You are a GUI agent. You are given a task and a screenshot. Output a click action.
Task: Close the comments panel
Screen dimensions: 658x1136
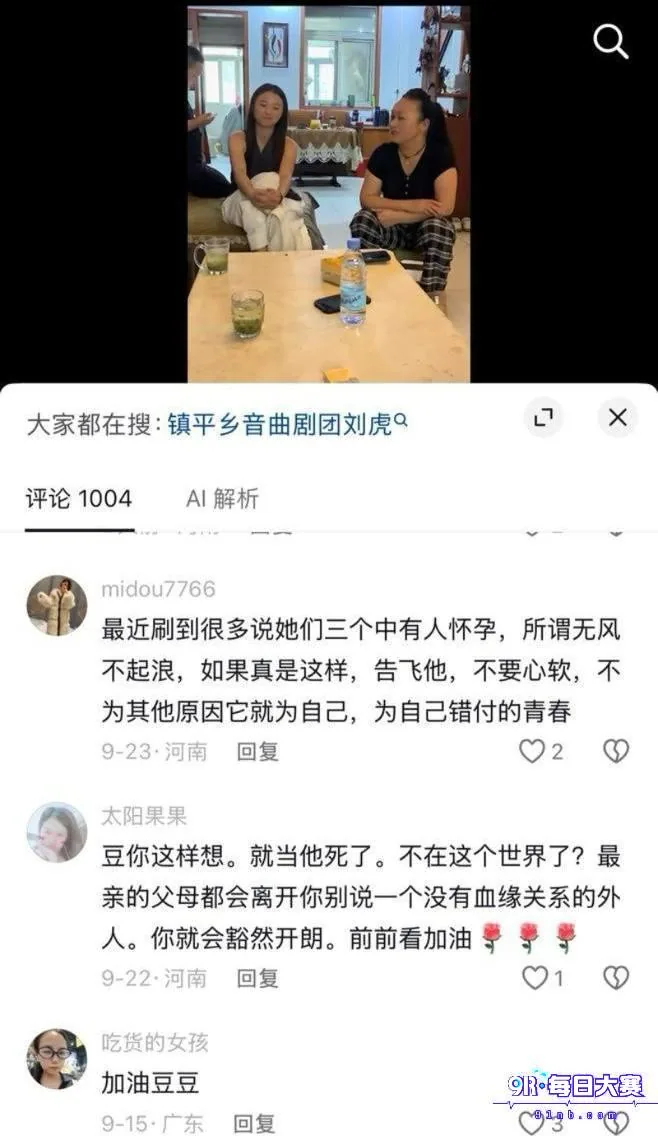pos(617,417)
